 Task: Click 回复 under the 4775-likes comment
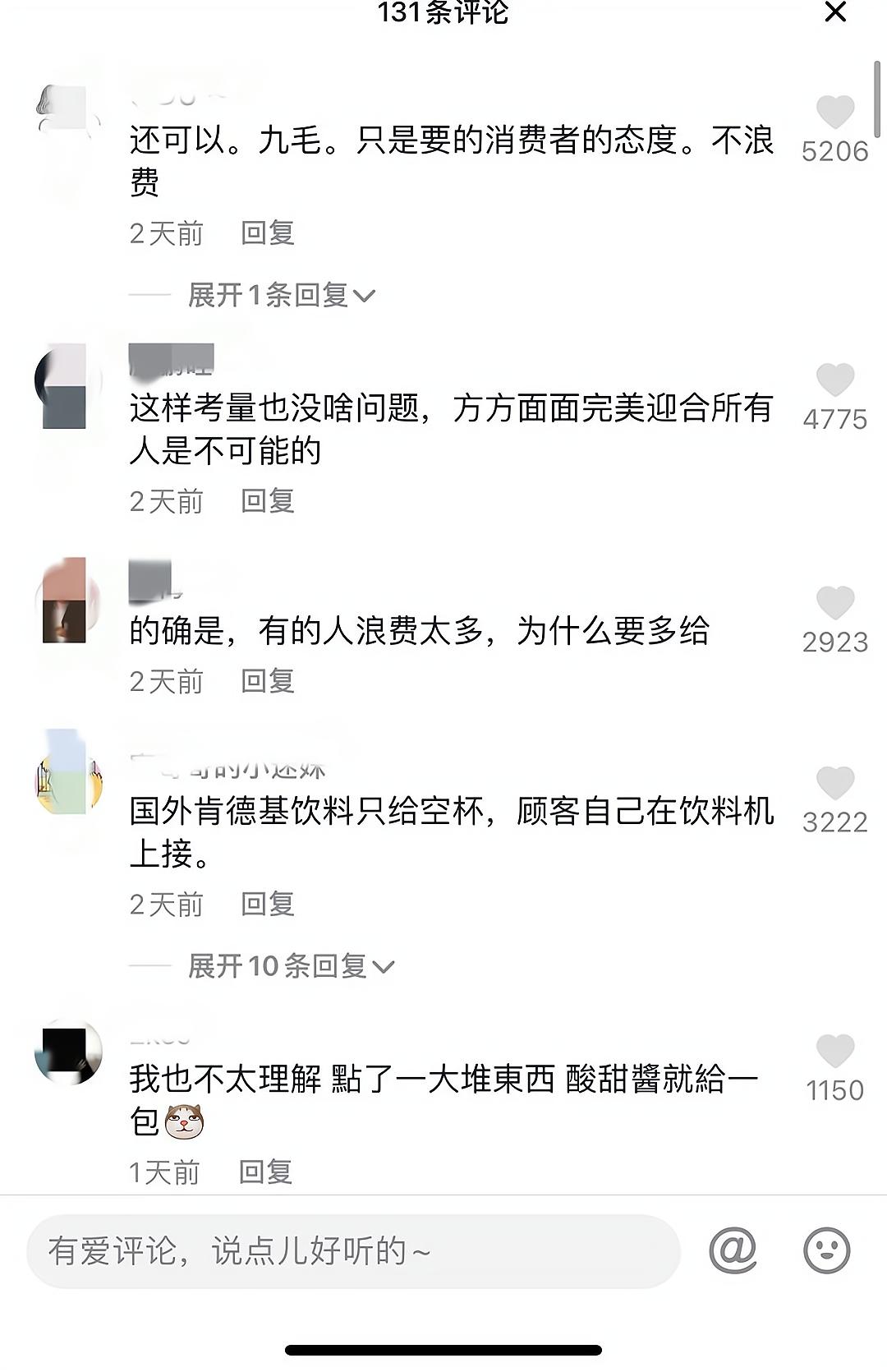pyautogui.click(x=267, y=500)
